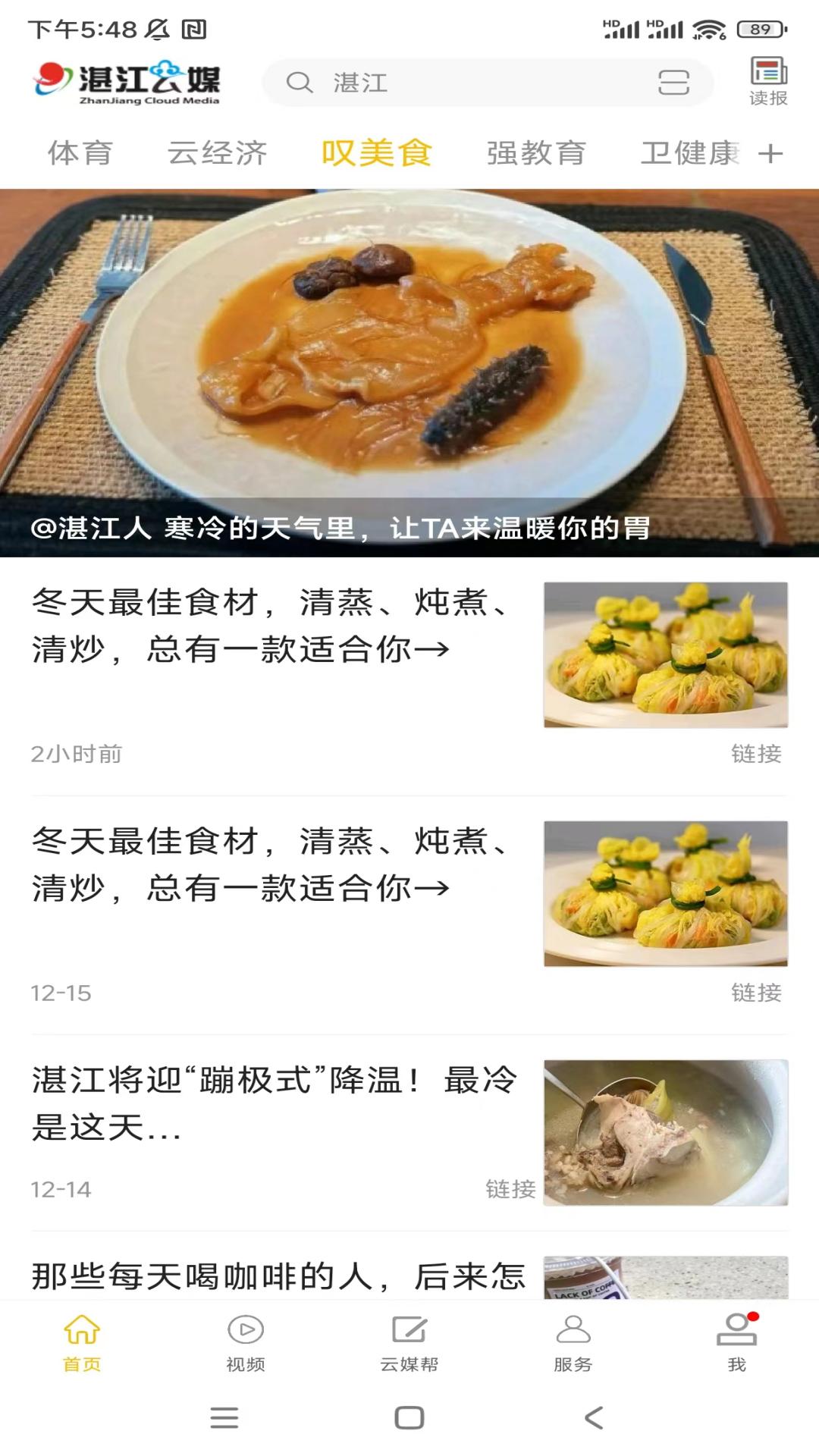Go to the 首页 tab

(x=82, y=1342)
